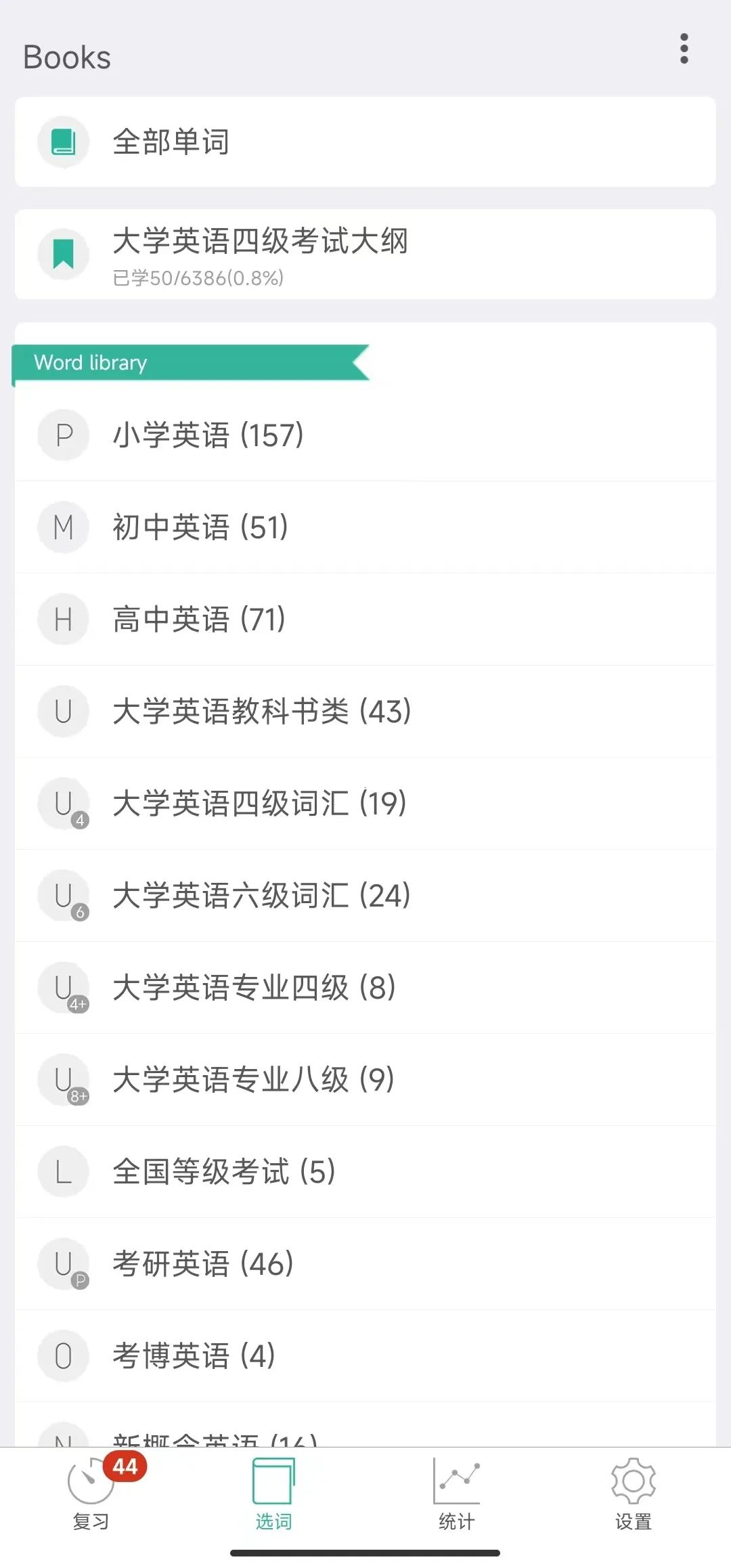Select the U6 icon for 大学英语六级词汇
The width and height of the screenshot is (731, 1568).
click(63, 896)
